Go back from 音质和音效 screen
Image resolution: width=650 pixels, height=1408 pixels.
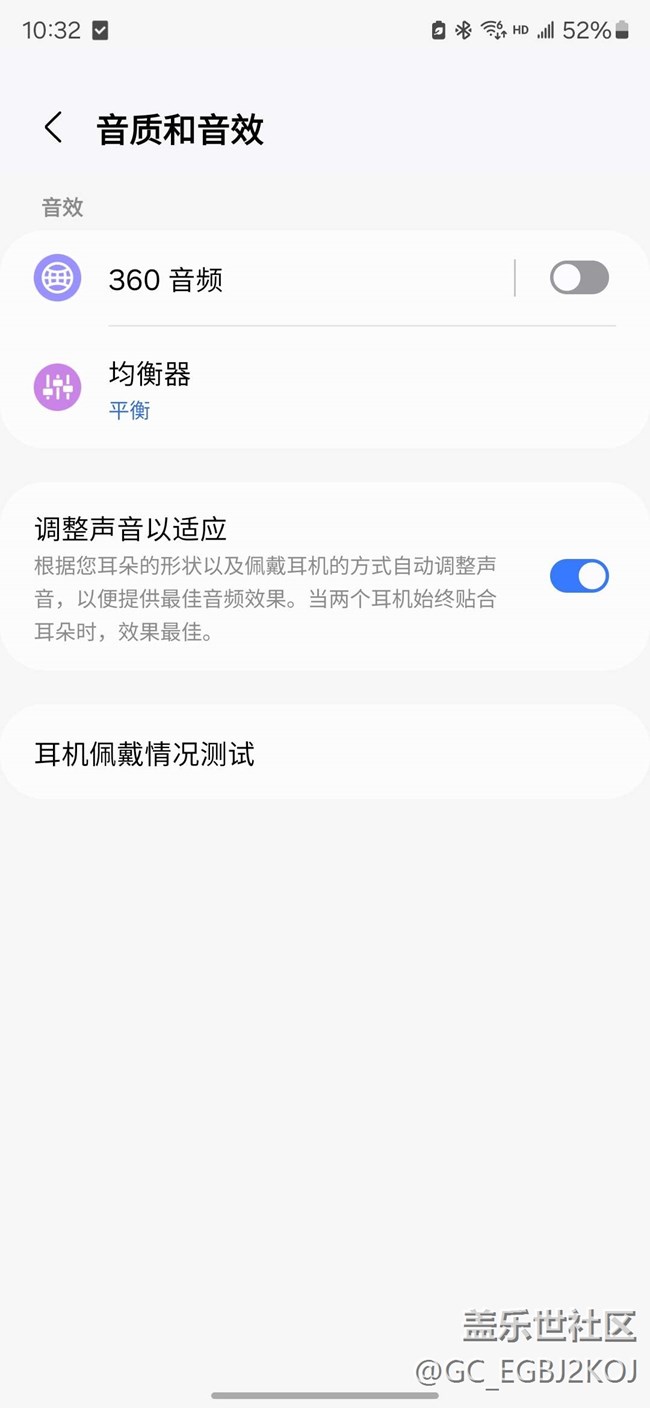point(53,128)
